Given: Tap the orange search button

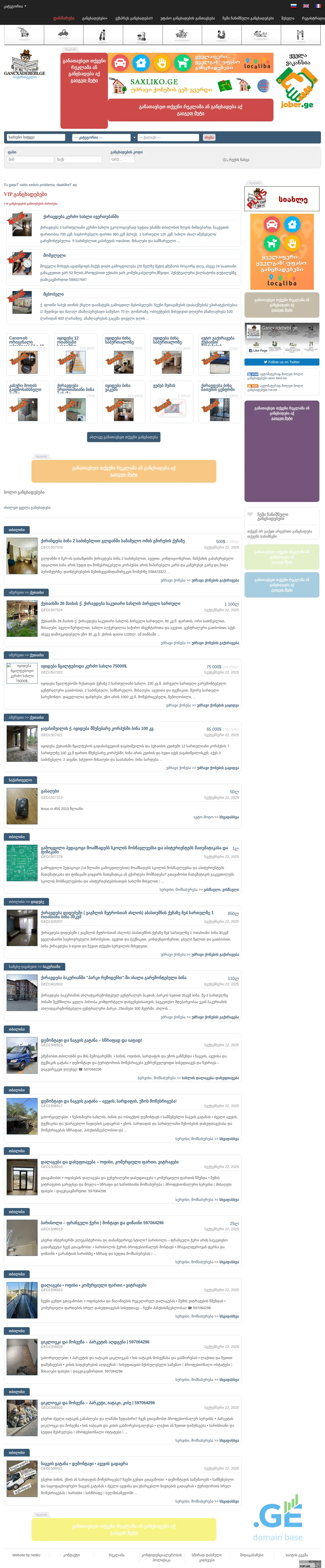Looking at the screenshot, I should click(x=209, y=138).
